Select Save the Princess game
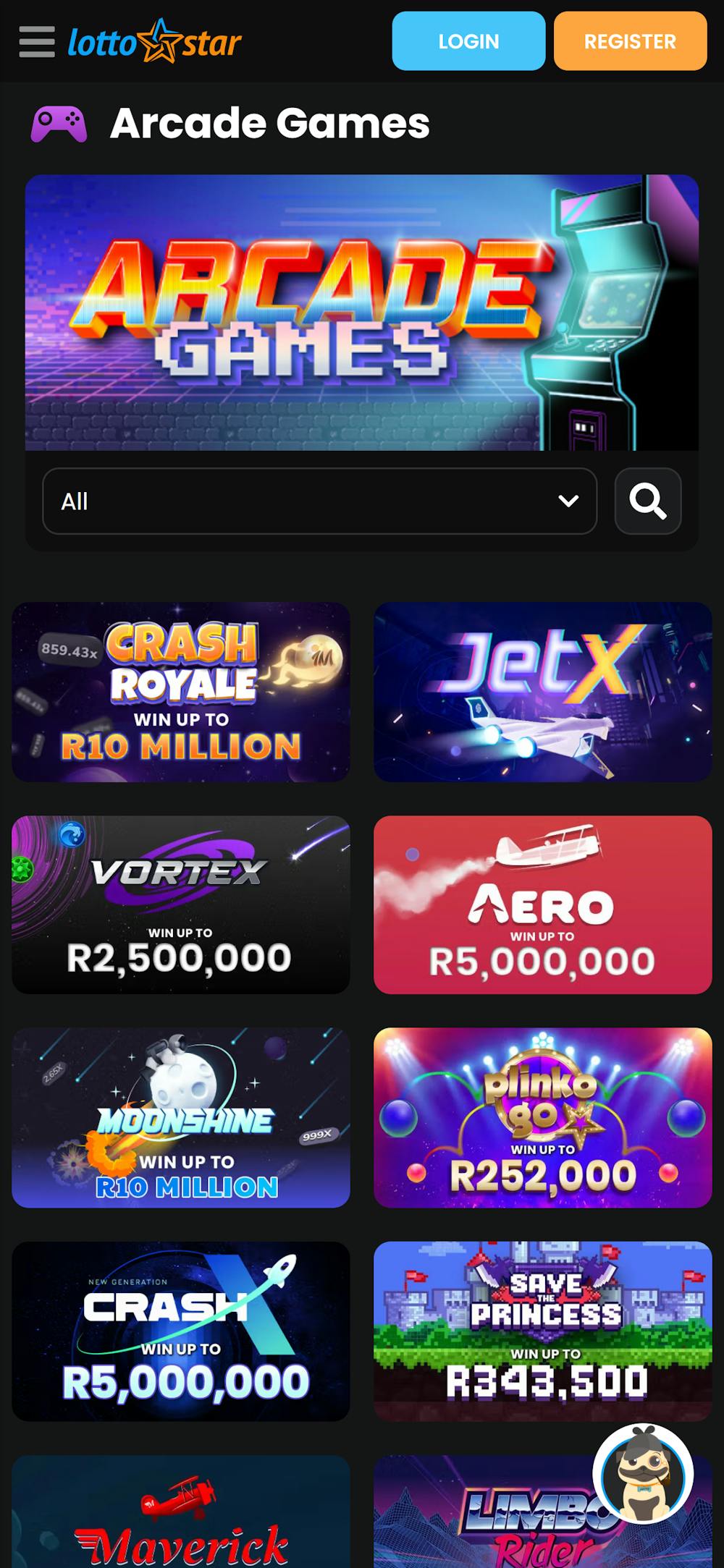The height and width of the screenshot is (1568, 724). (x=543, y=1331)
